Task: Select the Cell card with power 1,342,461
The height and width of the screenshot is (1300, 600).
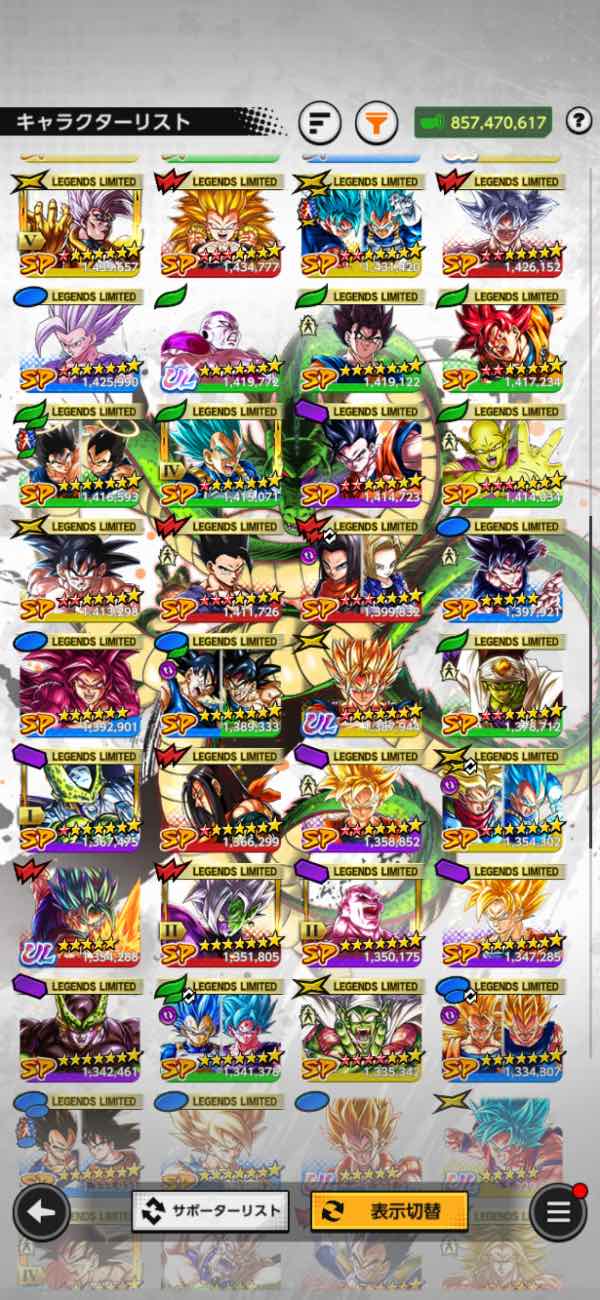Action: (80, 1035)
